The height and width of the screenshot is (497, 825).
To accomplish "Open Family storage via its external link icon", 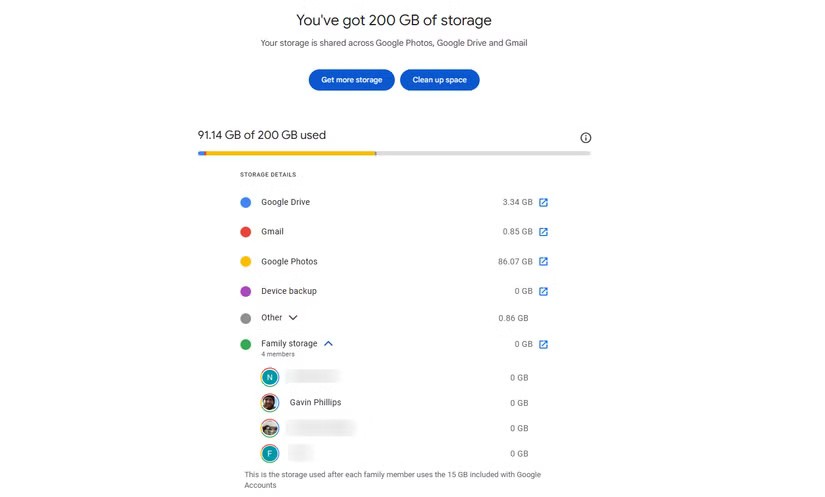I will click(x=544, y=345).
